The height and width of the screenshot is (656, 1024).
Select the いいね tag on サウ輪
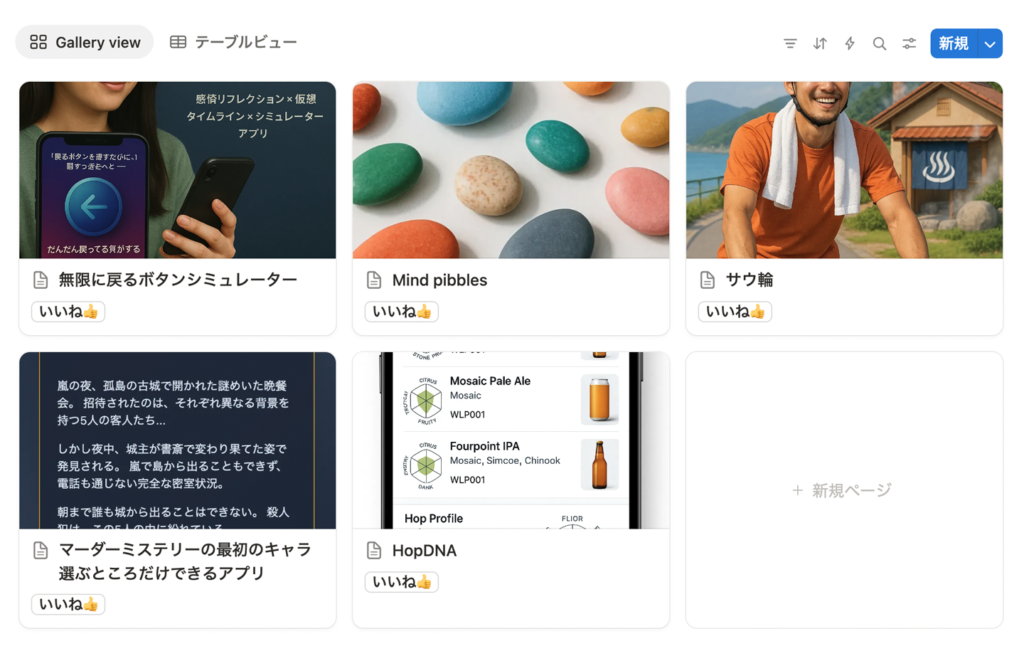point(734,312)
